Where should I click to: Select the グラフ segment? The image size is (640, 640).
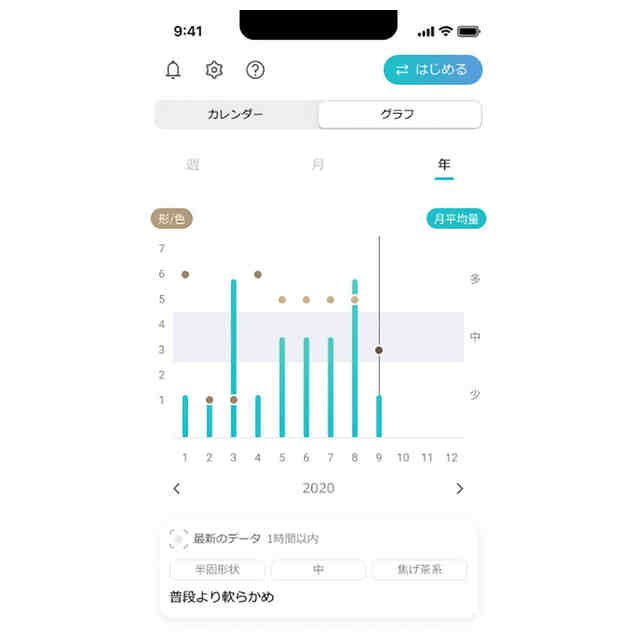(399, 114)
